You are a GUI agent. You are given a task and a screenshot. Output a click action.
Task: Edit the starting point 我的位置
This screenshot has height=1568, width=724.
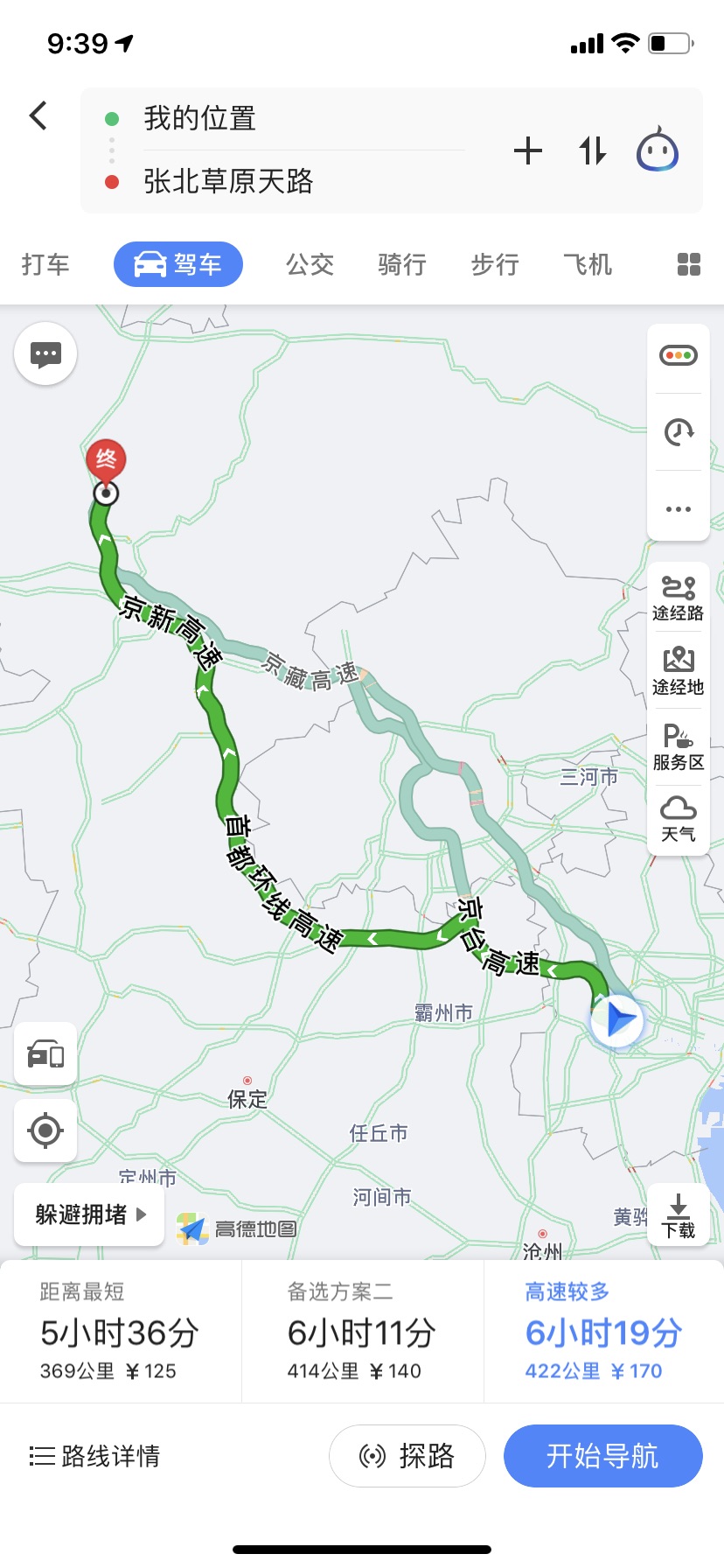tap(199, 119)
